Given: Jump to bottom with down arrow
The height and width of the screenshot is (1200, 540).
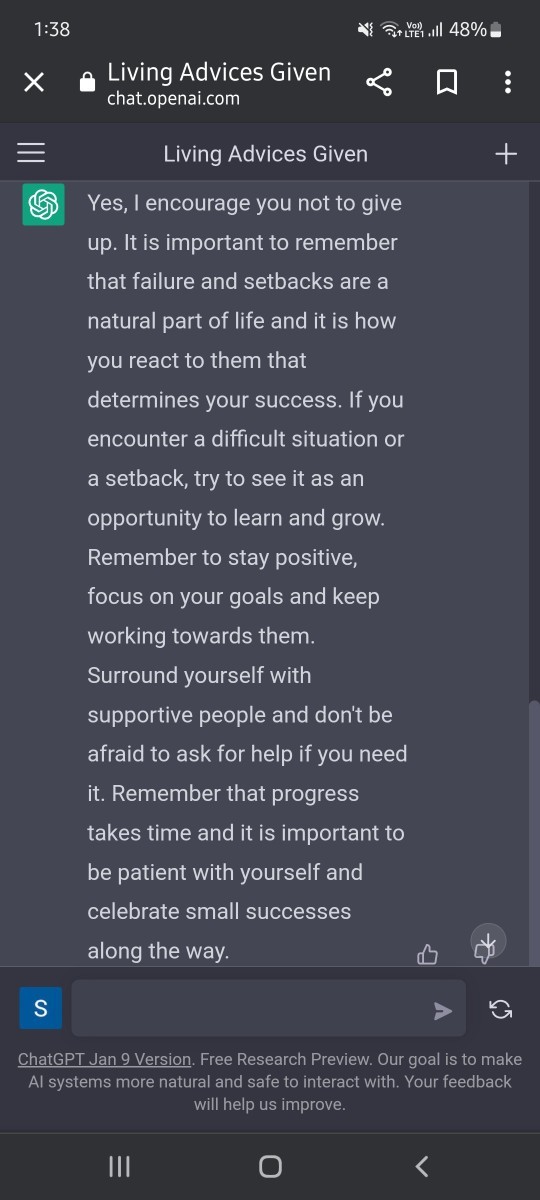Looking at the screenshot, I should [x=488, y=941].
